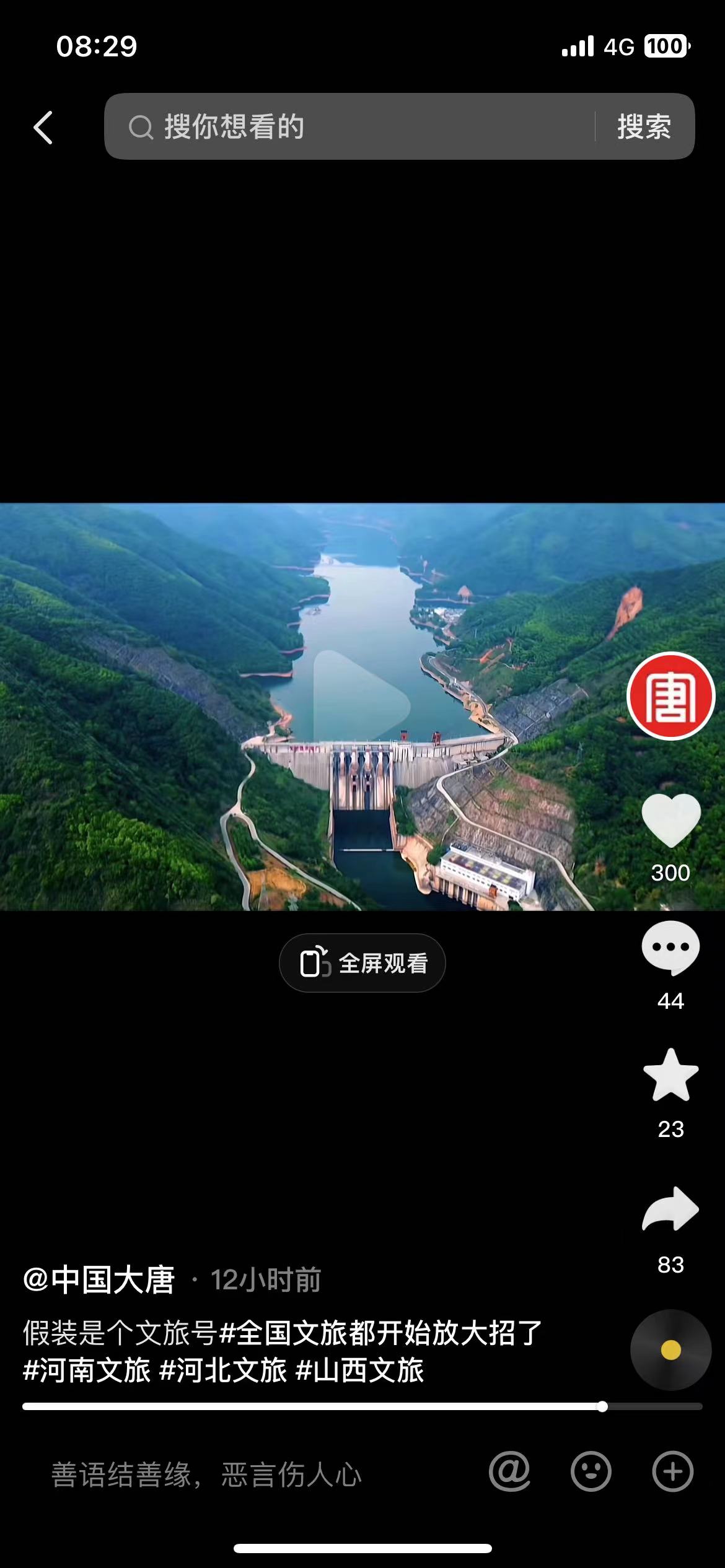The image size is (725, 1568).
Task: Like this video with the heart
Action: [x=670, y=820]
